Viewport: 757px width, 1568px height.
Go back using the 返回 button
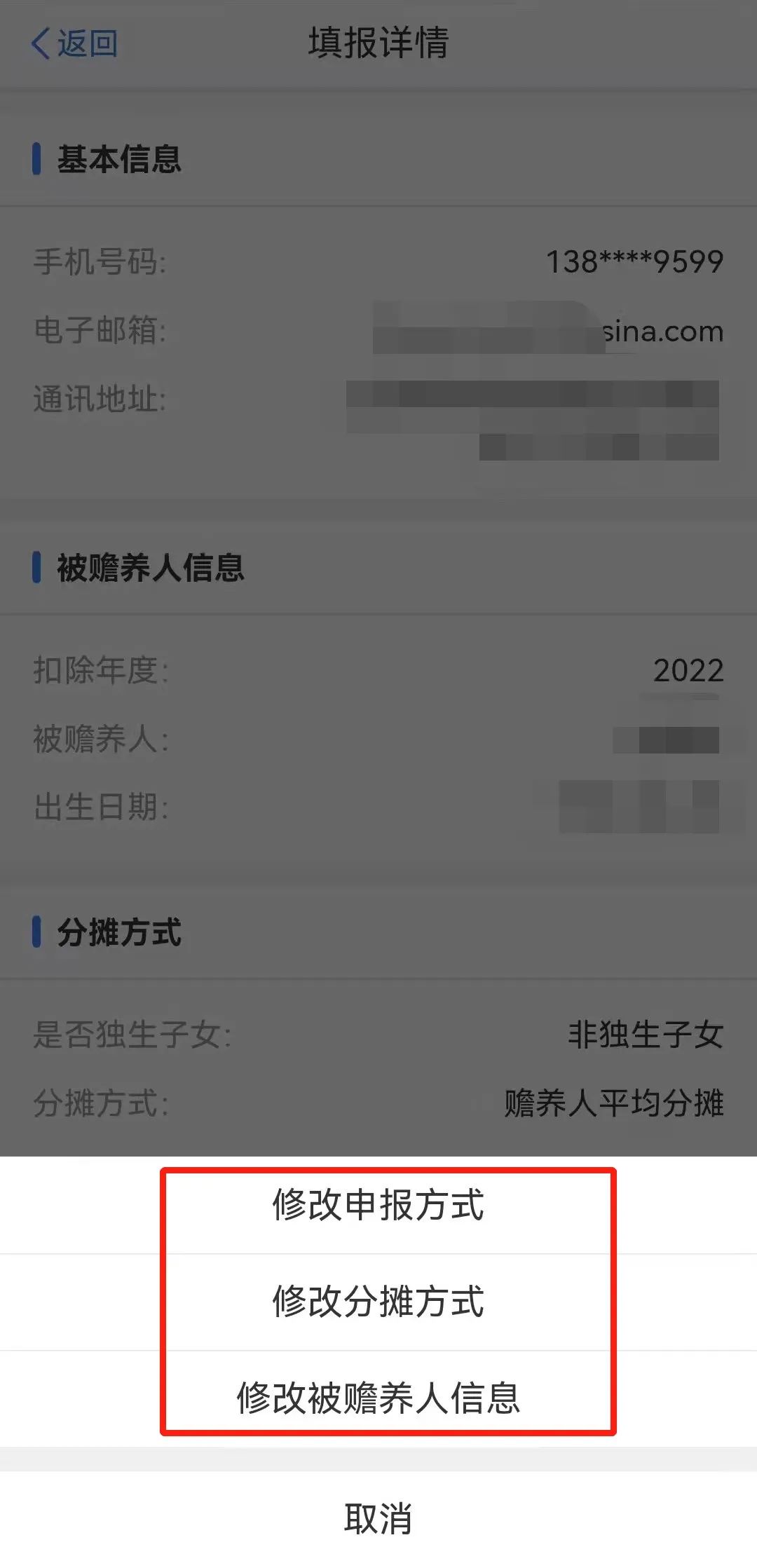coord(74,43)
